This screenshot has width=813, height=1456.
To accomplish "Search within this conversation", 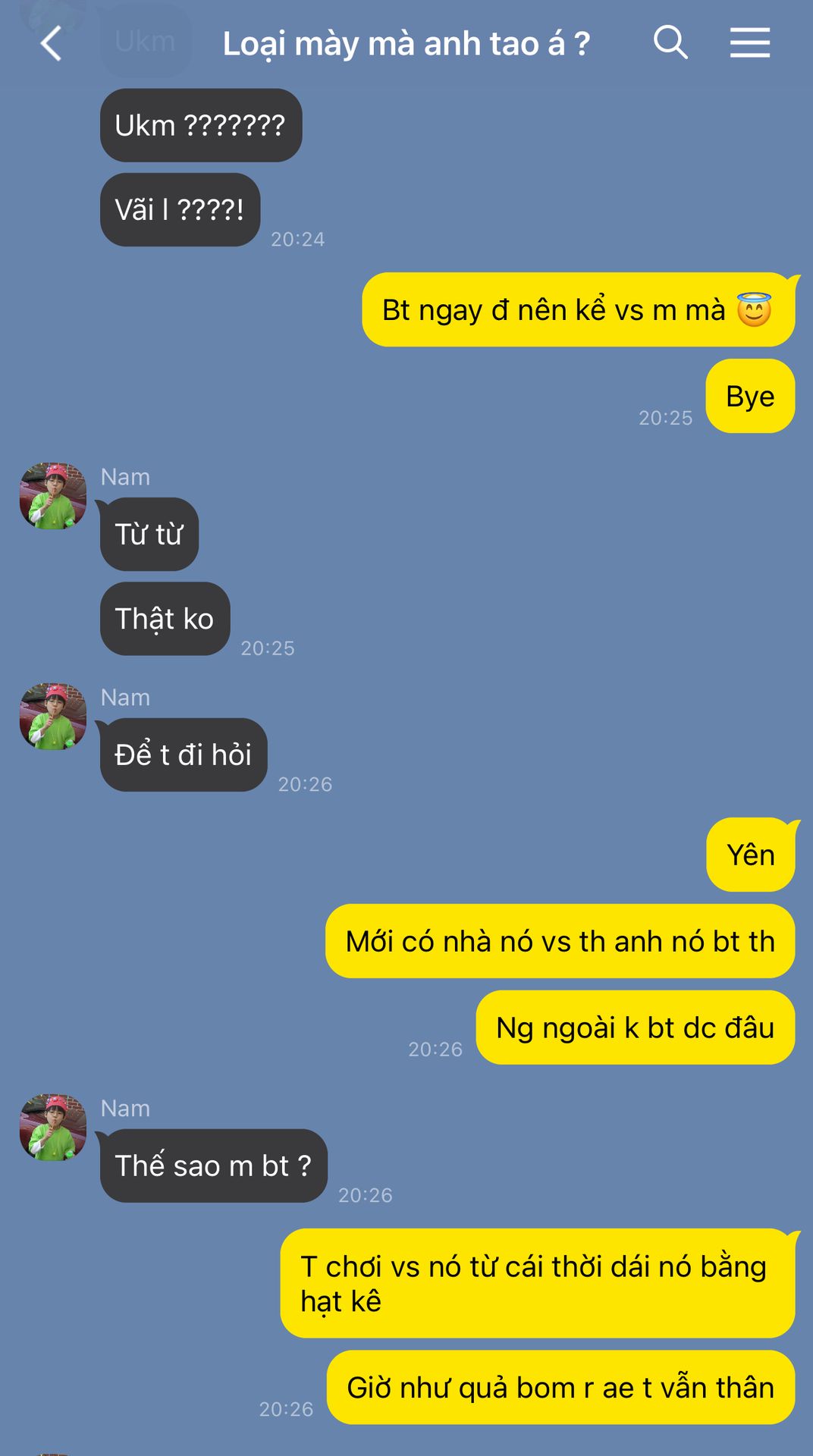I will tap(670, 42).
